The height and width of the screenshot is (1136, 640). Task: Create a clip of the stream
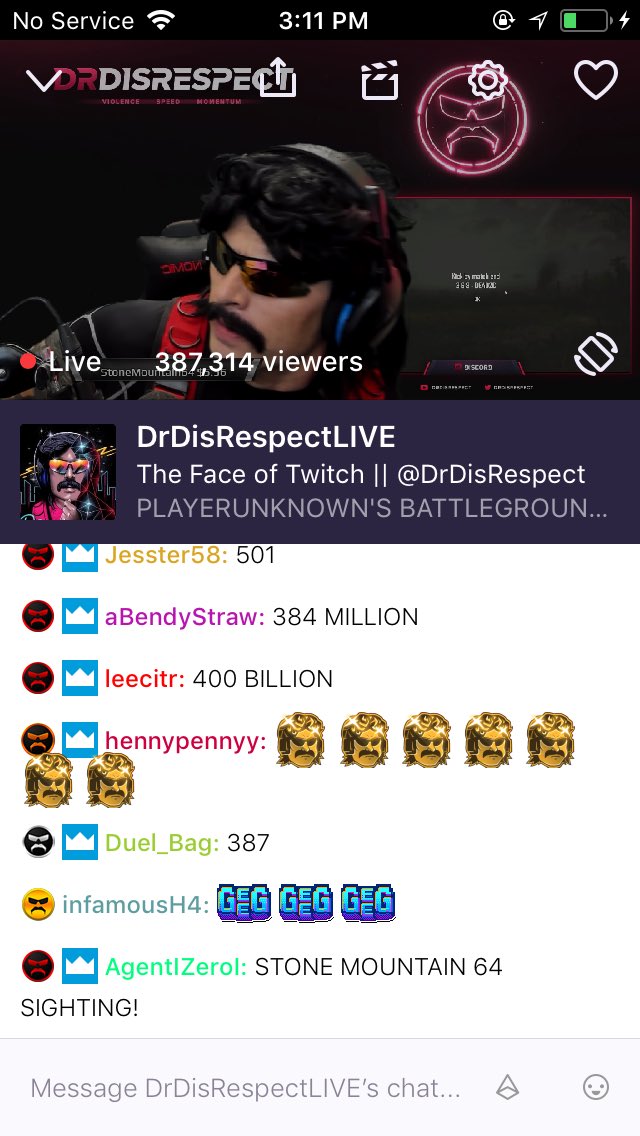[380, 80]
